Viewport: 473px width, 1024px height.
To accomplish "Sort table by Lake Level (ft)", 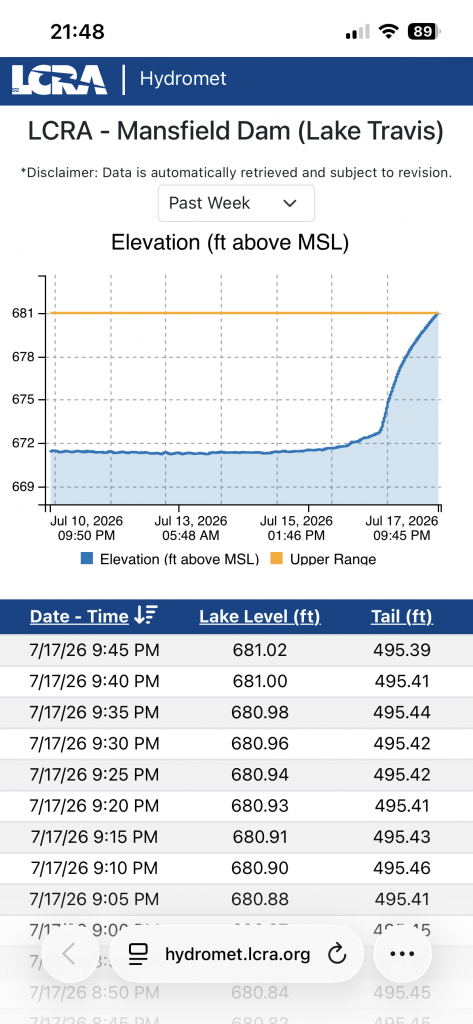I will coord(259,616).
